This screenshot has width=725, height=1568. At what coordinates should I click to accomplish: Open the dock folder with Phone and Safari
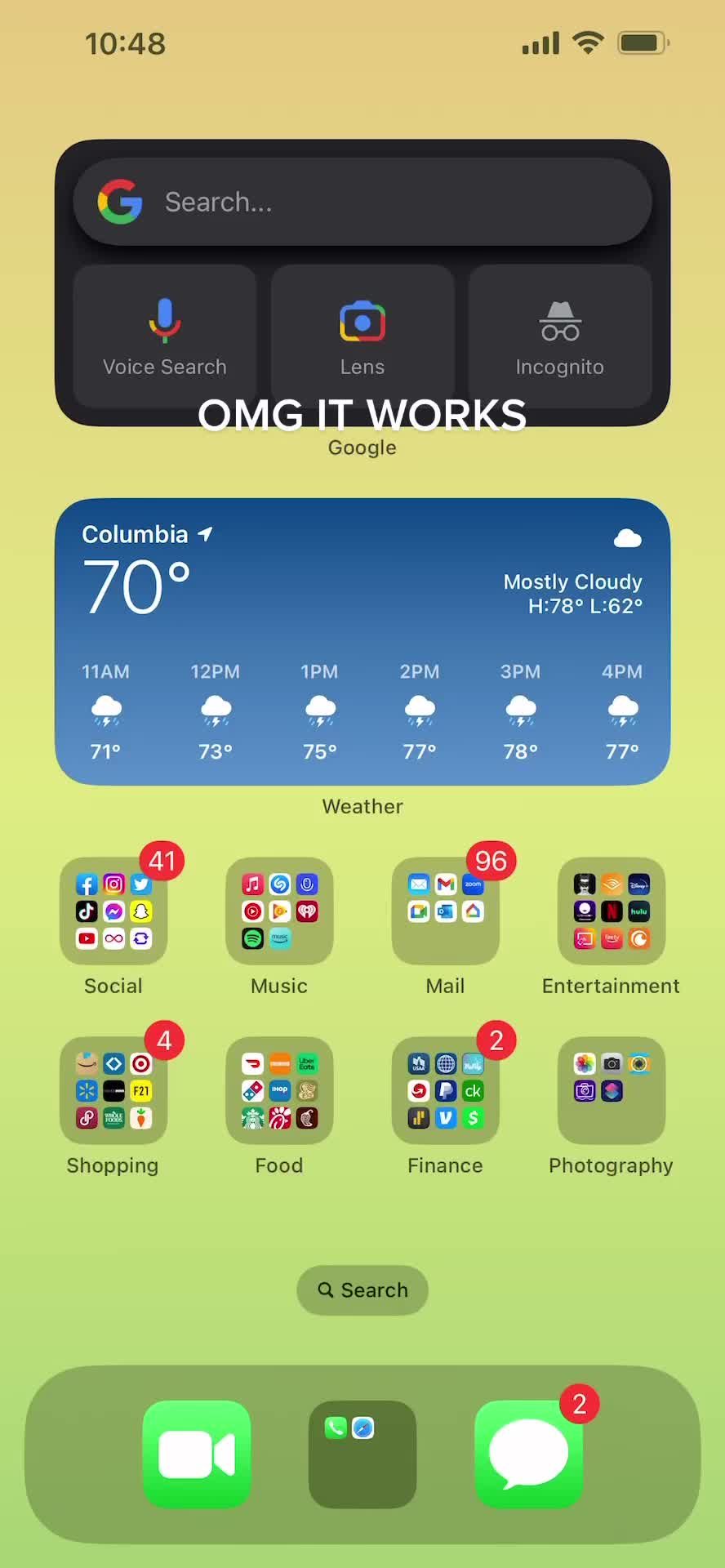pos(362,1454)
